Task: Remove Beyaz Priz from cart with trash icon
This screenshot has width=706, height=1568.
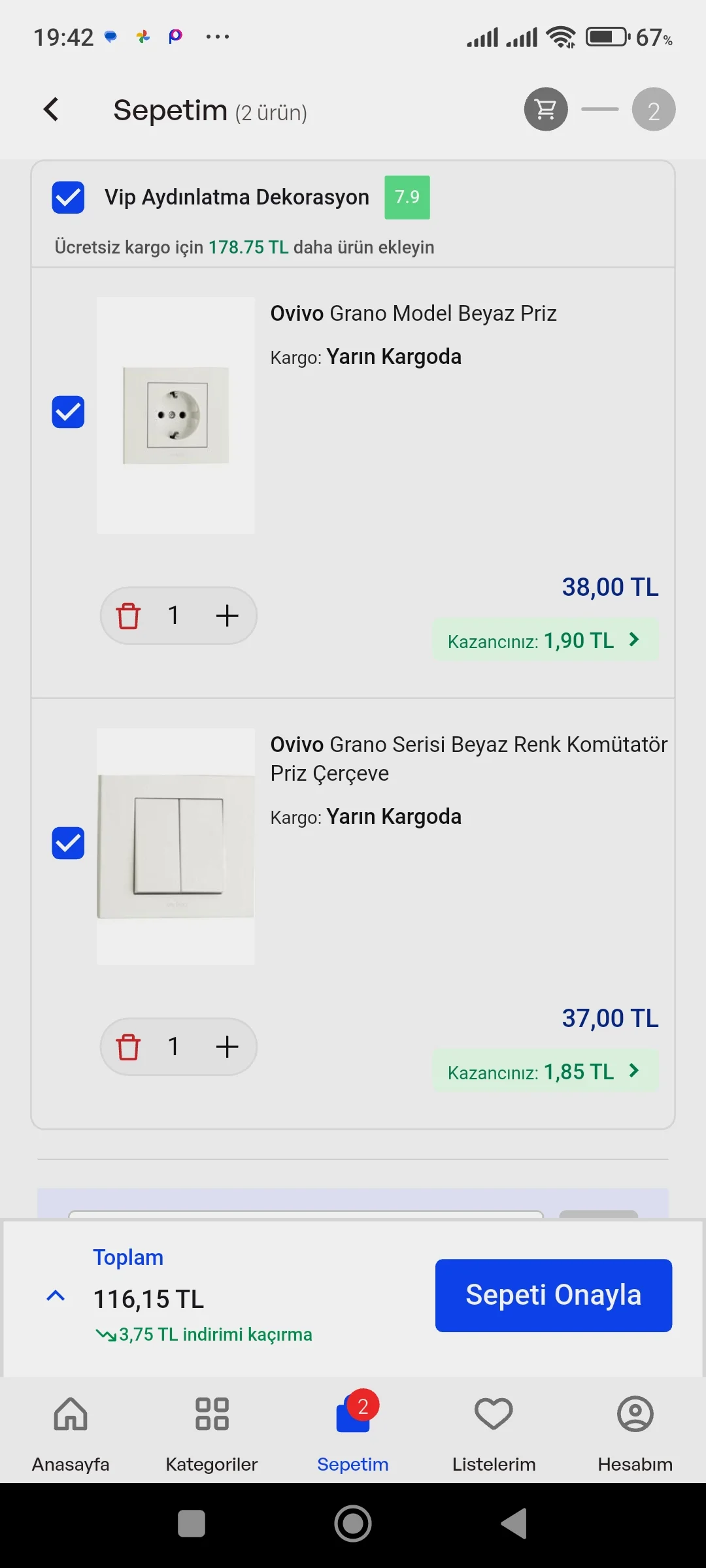Action: (x=128, y=615)
